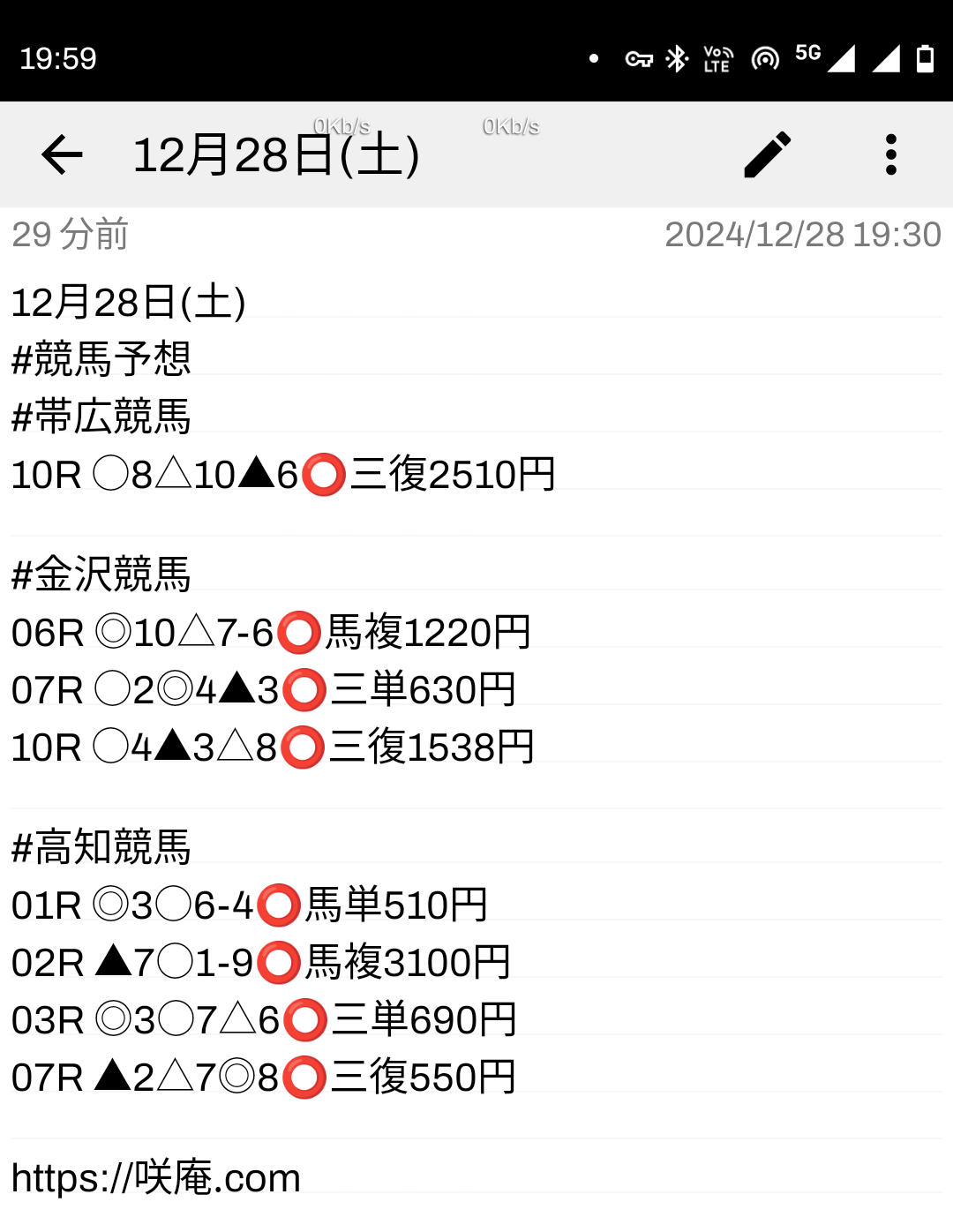Image resolution: width=953 pixels, height=1232 pixels.
Task: Edit this note with the pencil icon
Action: 767,155
